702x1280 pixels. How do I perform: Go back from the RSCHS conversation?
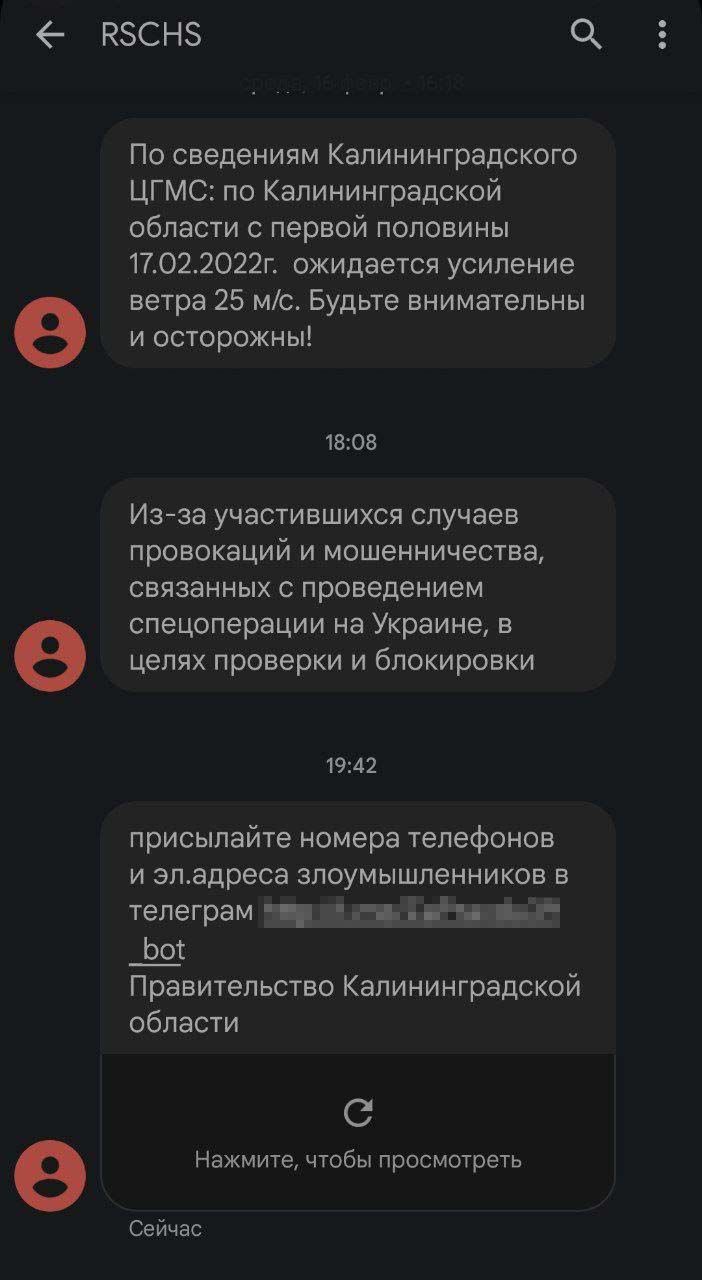click(49, 36)
